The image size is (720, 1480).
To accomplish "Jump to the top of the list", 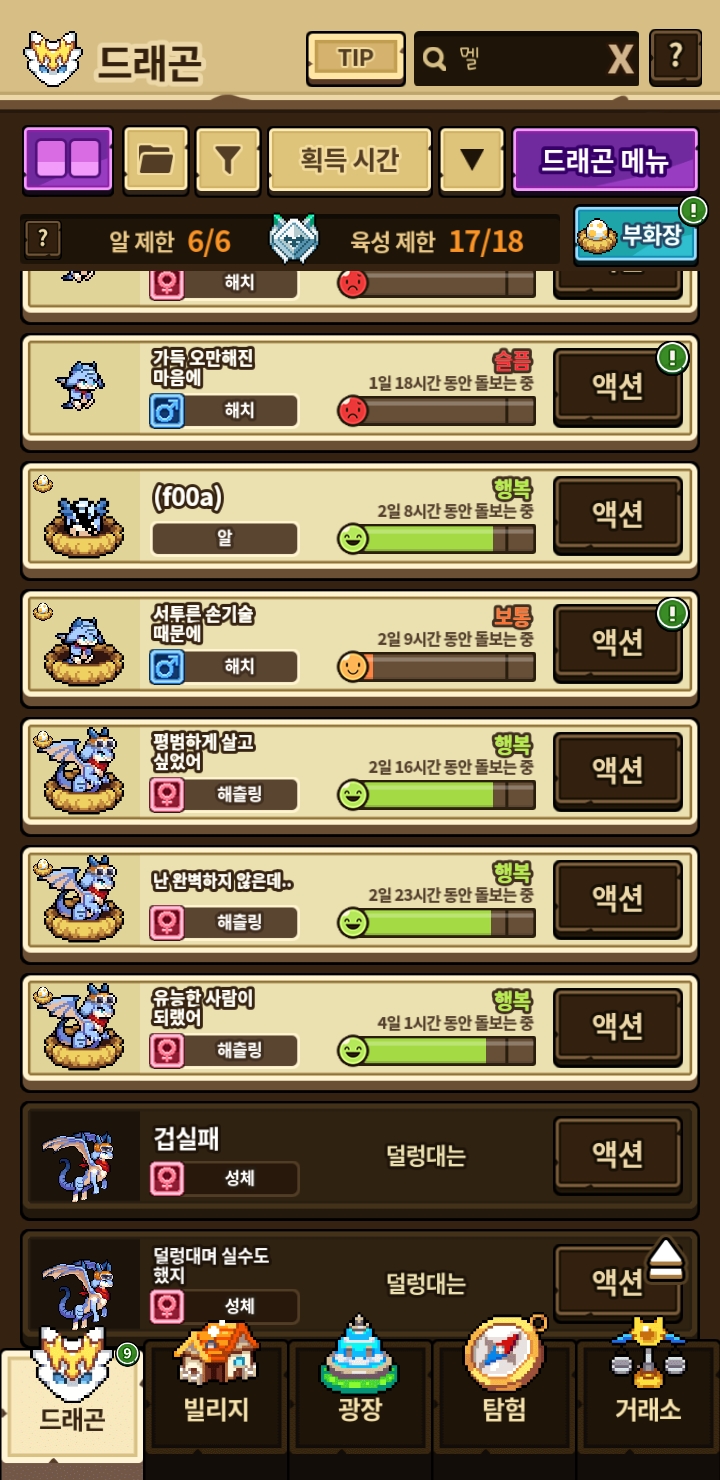I will point(665,1260).
